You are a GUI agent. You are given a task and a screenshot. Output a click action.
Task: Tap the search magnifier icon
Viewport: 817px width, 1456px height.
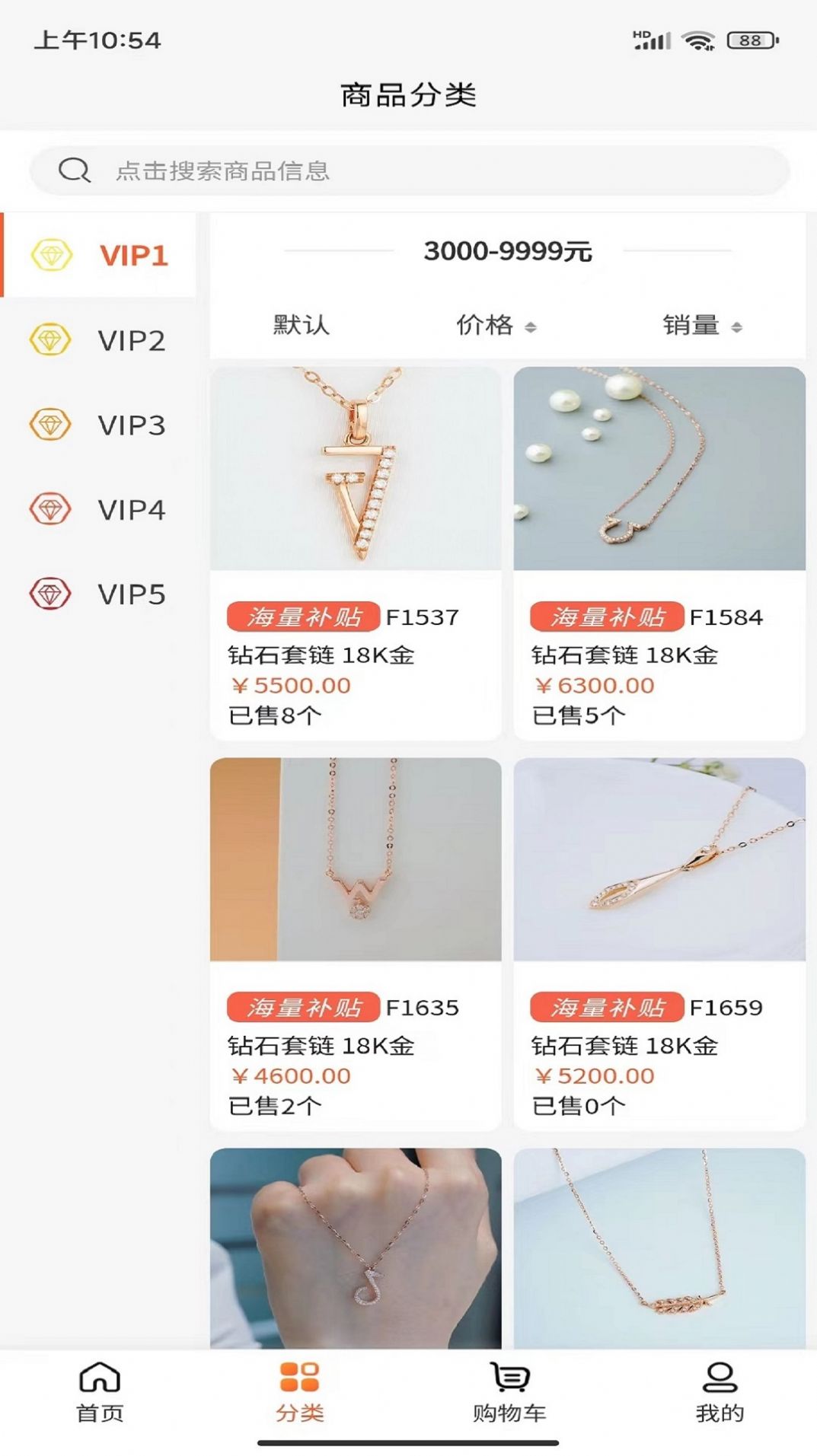coord(73,169)
